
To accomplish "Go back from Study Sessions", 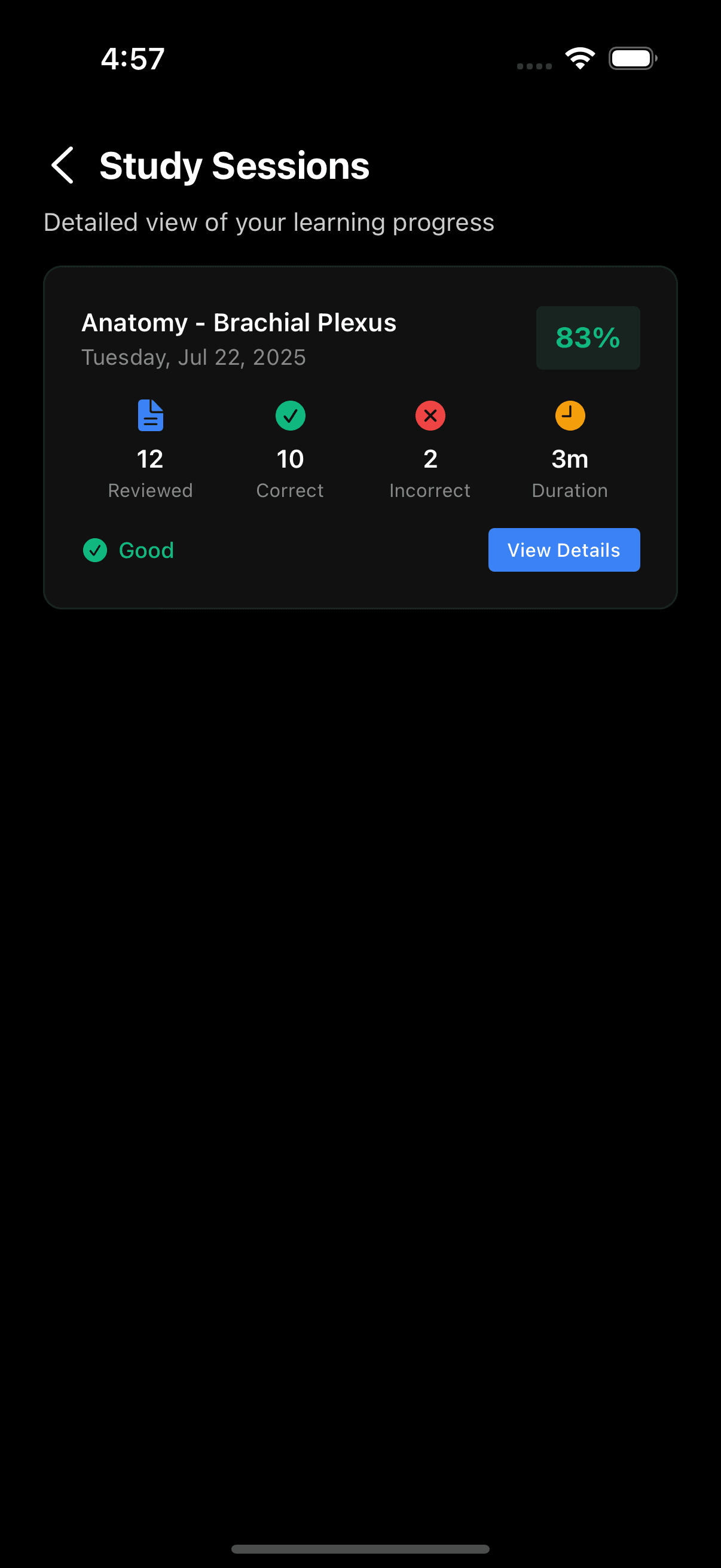I will tap(63, 165).
